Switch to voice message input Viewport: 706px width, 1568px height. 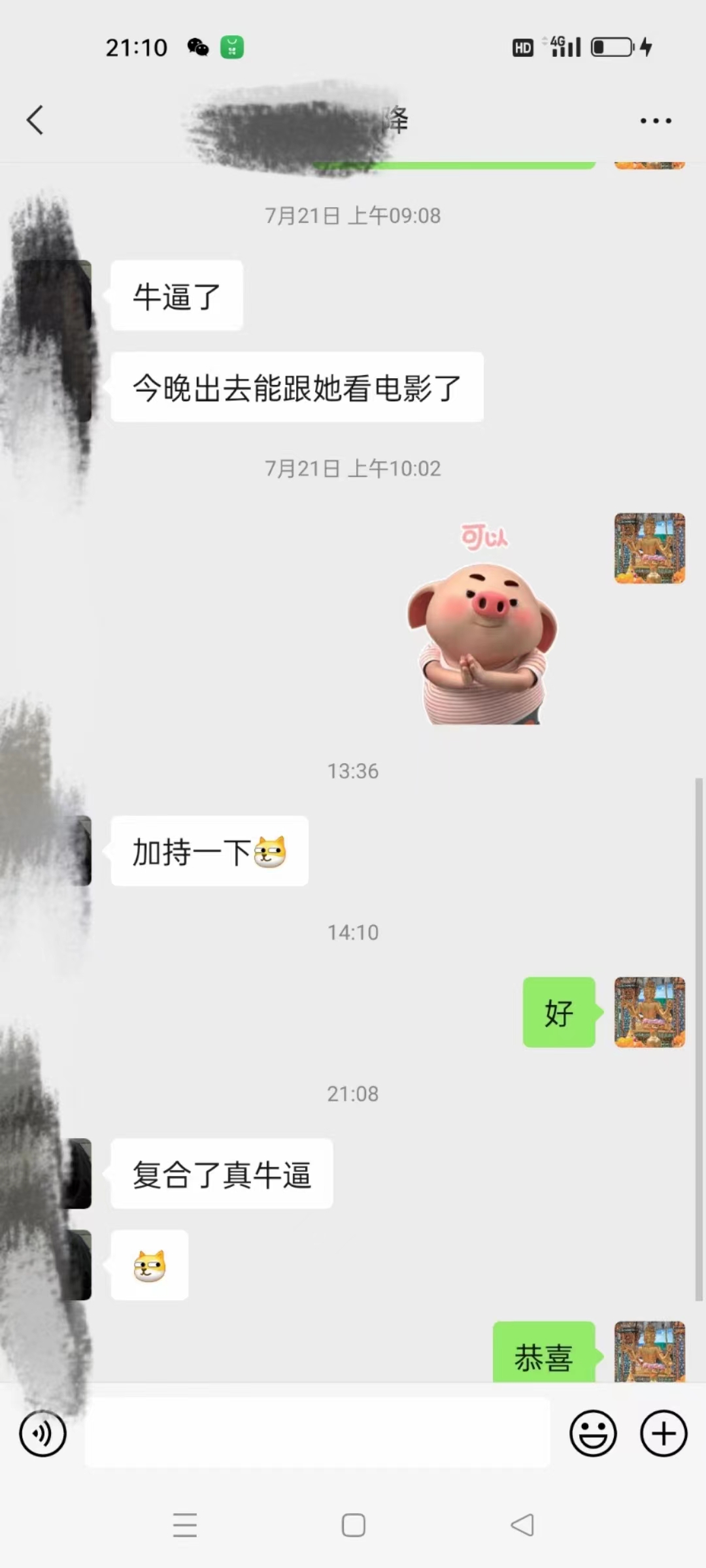(x=42, y=1434)
